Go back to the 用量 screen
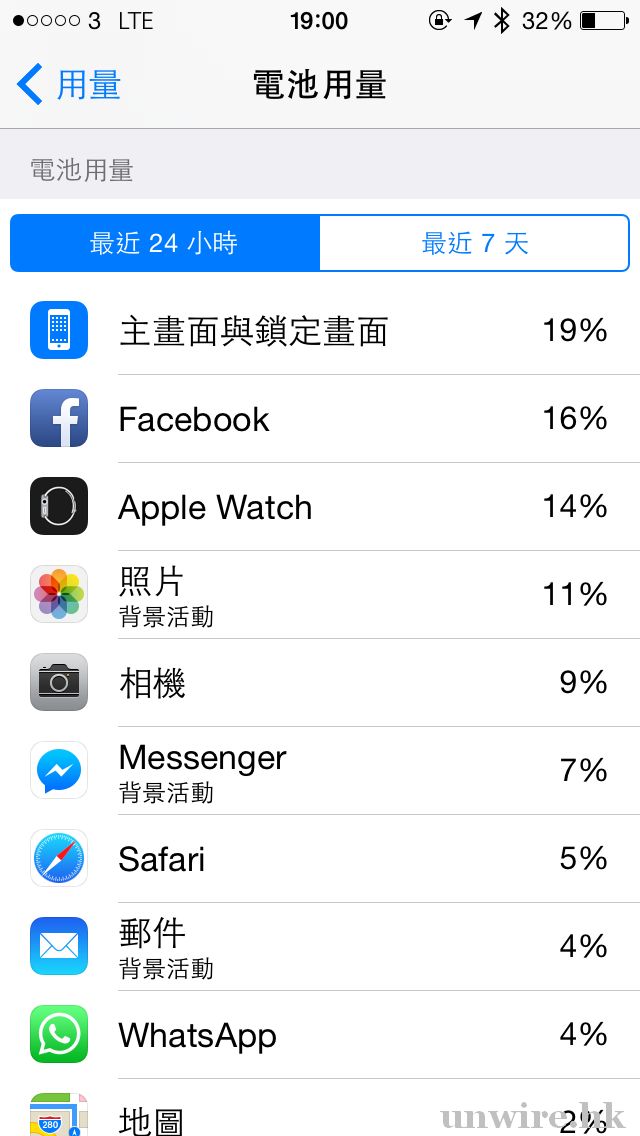The image size is (640, 1136). pos(70,85)
